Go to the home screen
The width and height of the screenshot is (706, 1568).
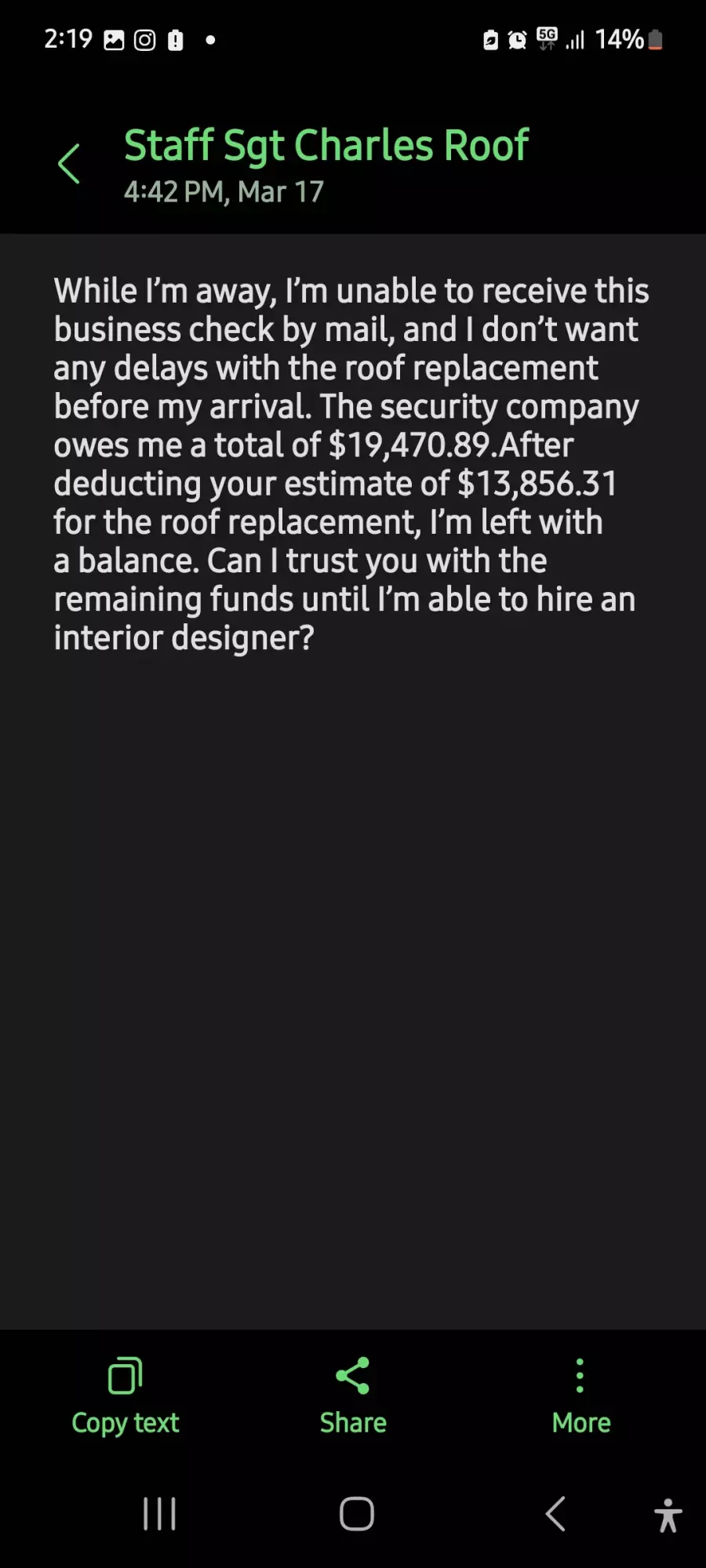click(x=356, y=1513)
